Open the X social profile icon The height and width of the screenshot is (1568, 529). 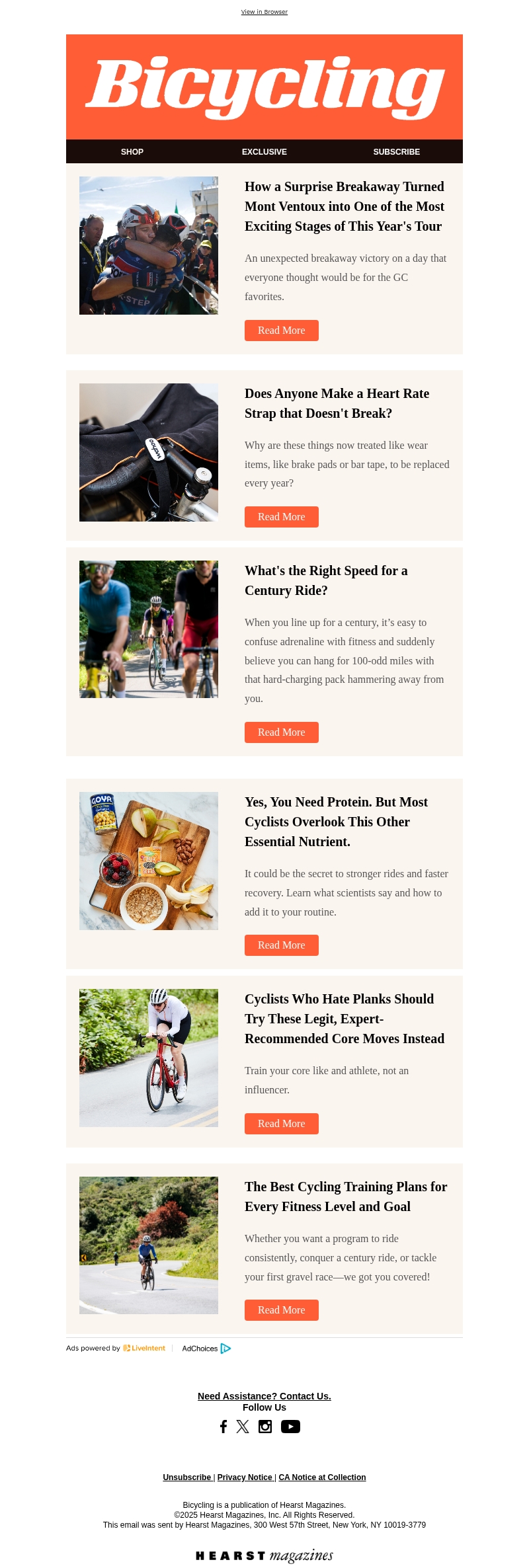click(243, 1427)
